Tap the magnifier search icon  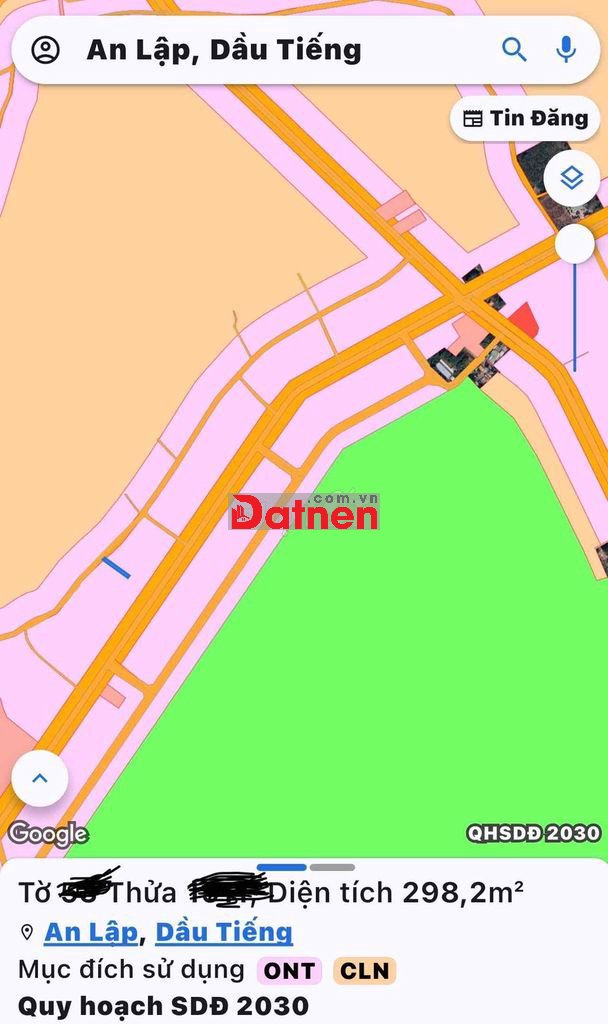pos(514,49)
